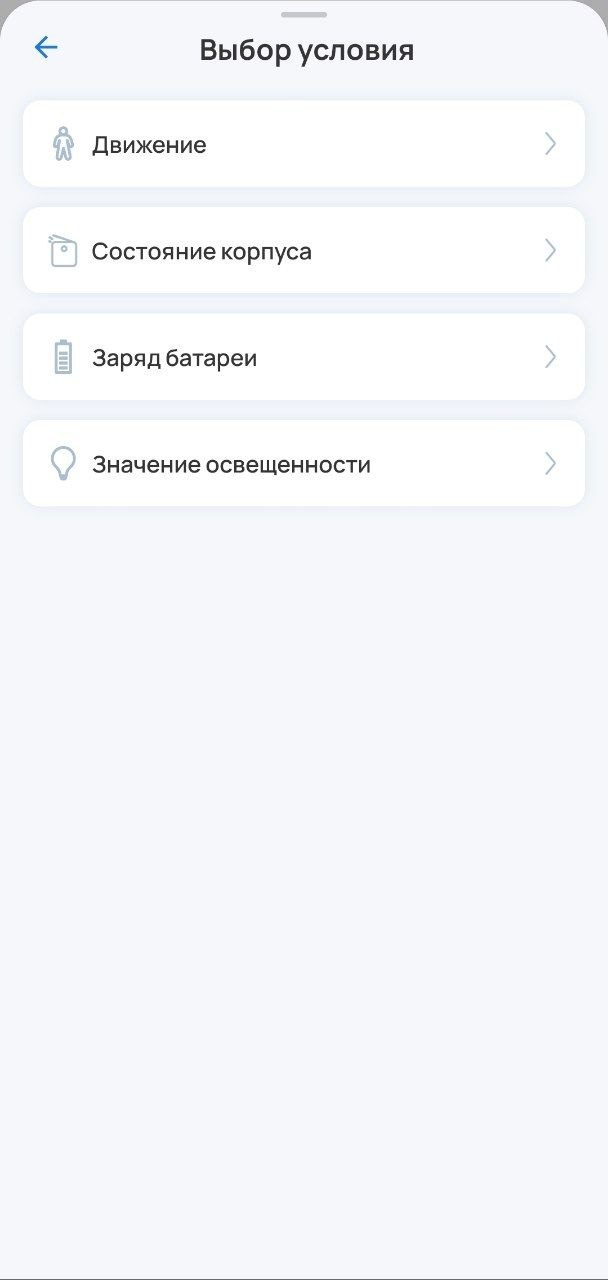Viewport: 608px width, 1280px height.
Task: Open the Движение condition
Action: (x=303, y=144)
